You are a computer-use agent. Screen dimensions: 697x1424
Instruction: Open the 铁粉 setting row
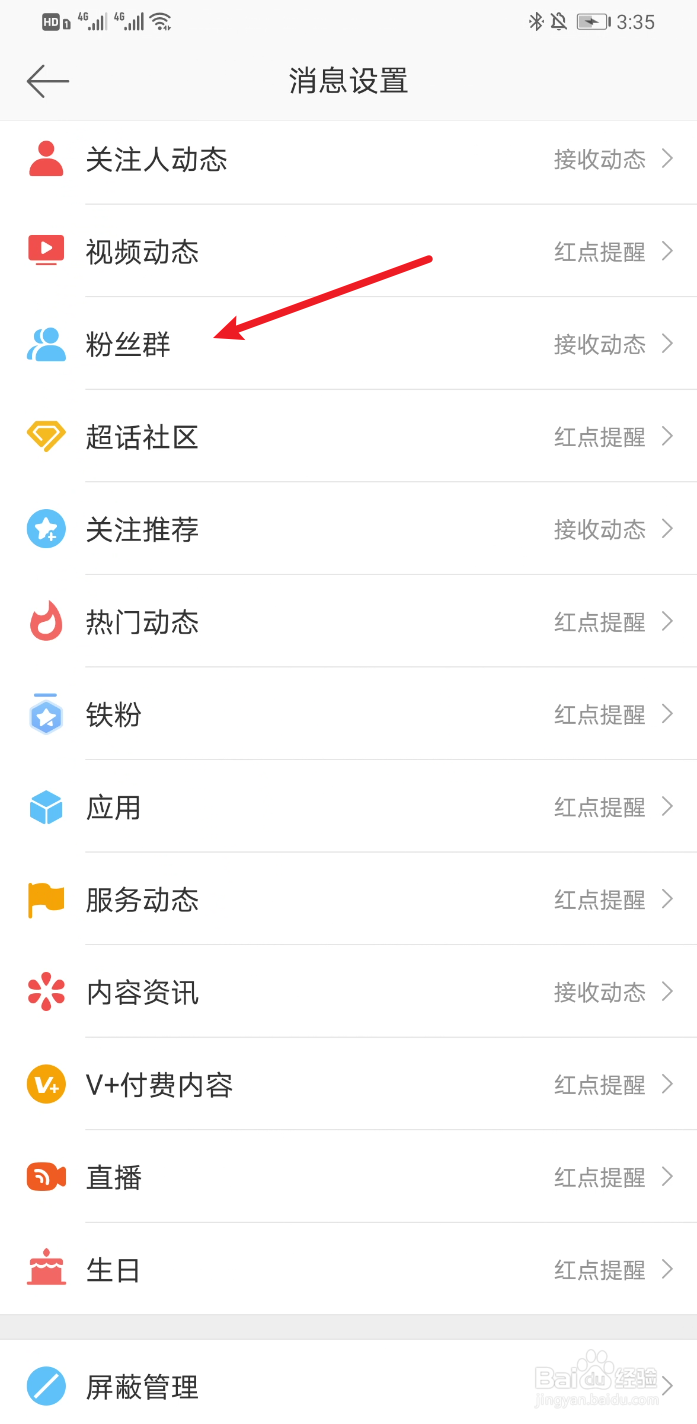coord(348,714)
